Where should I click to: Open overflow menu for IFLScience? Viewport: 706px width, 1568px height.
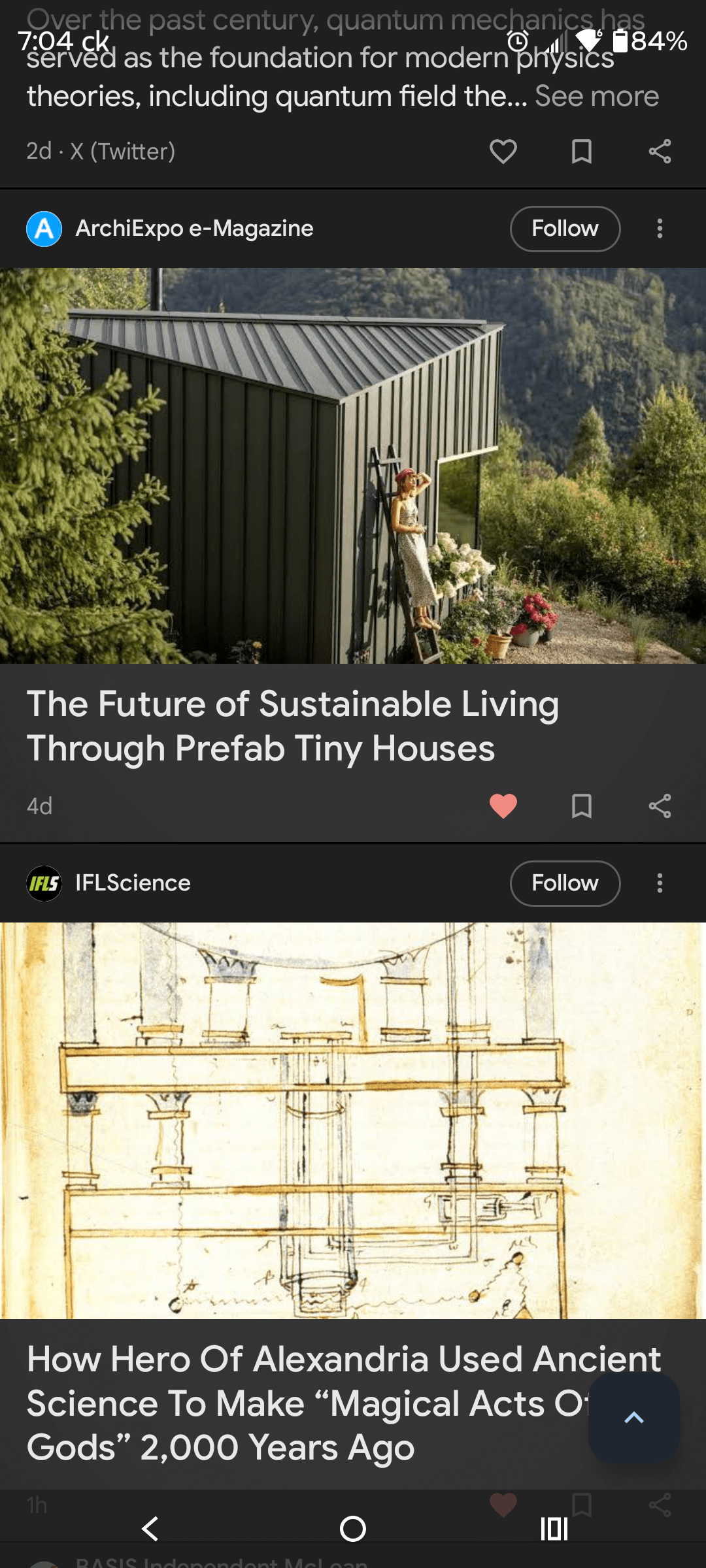[660, 883]
